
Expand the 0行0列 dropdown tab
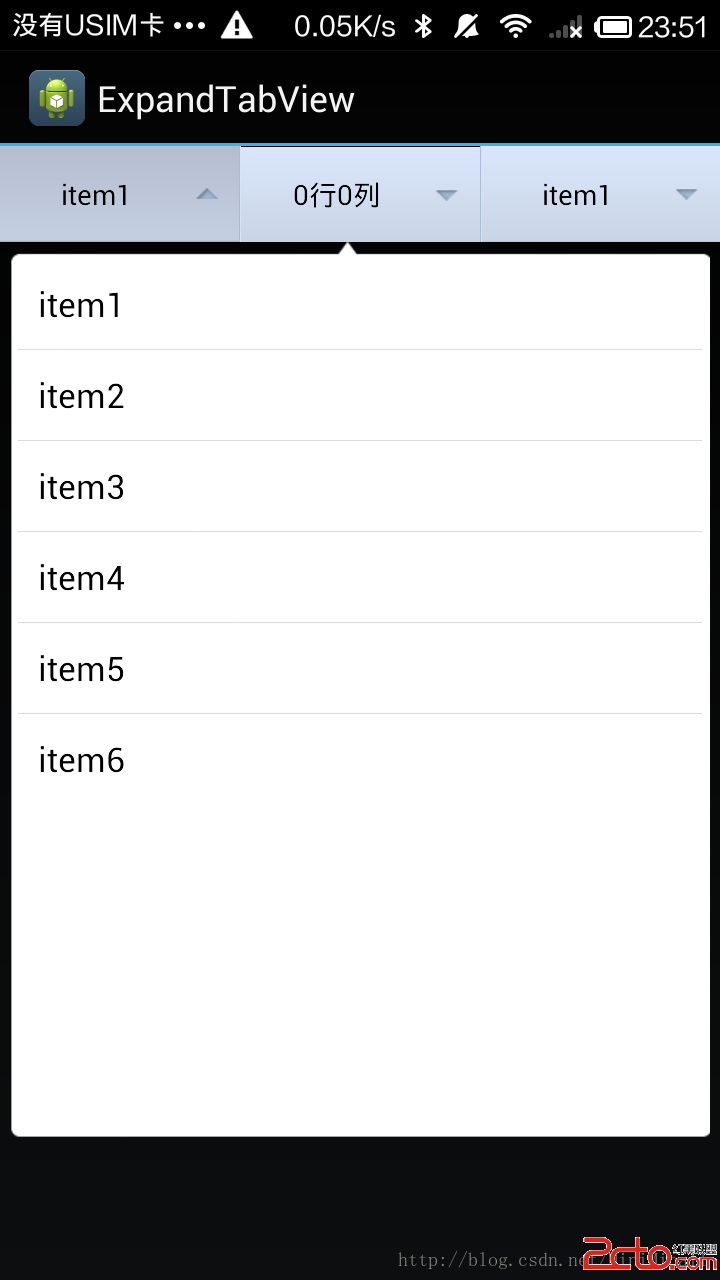click(360, 195)
